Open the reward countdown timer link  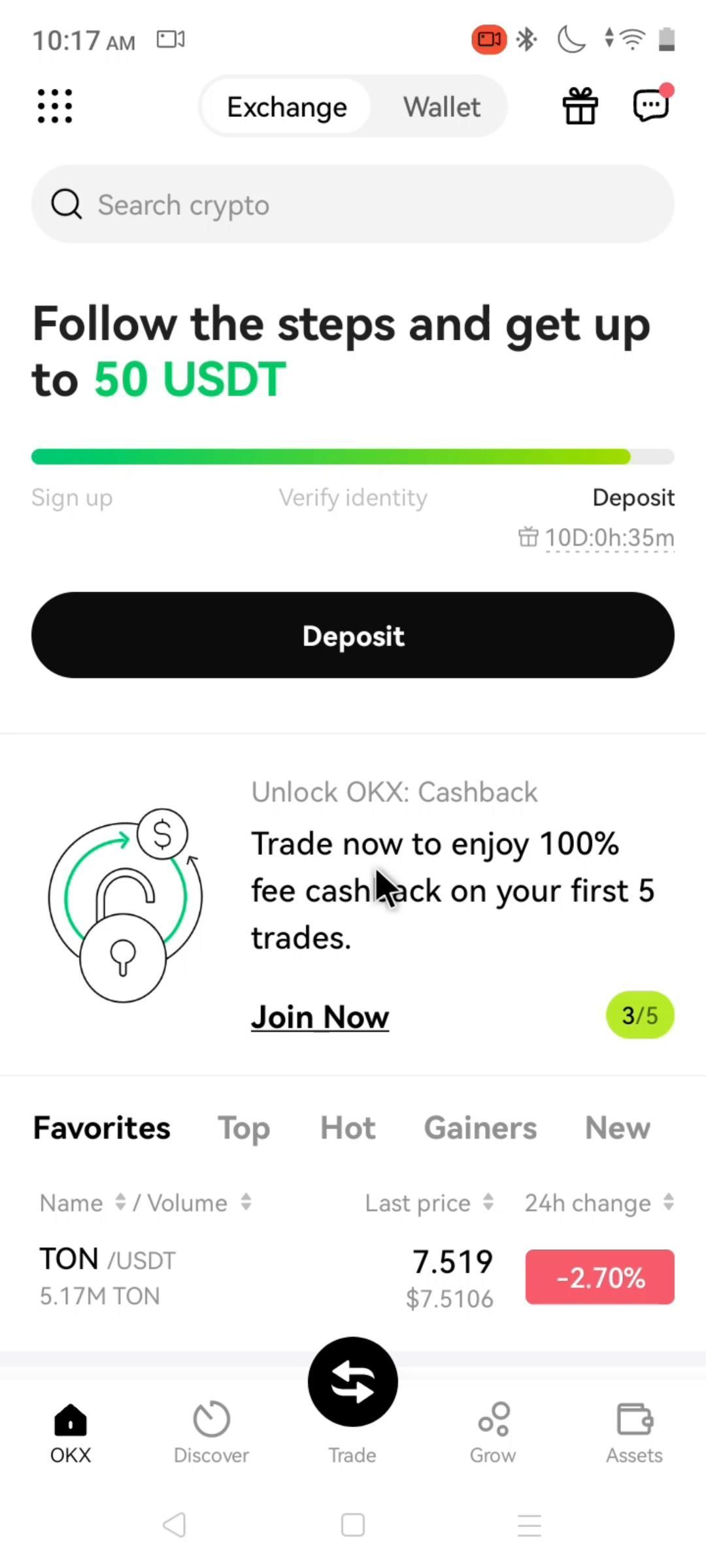[608, 538]
